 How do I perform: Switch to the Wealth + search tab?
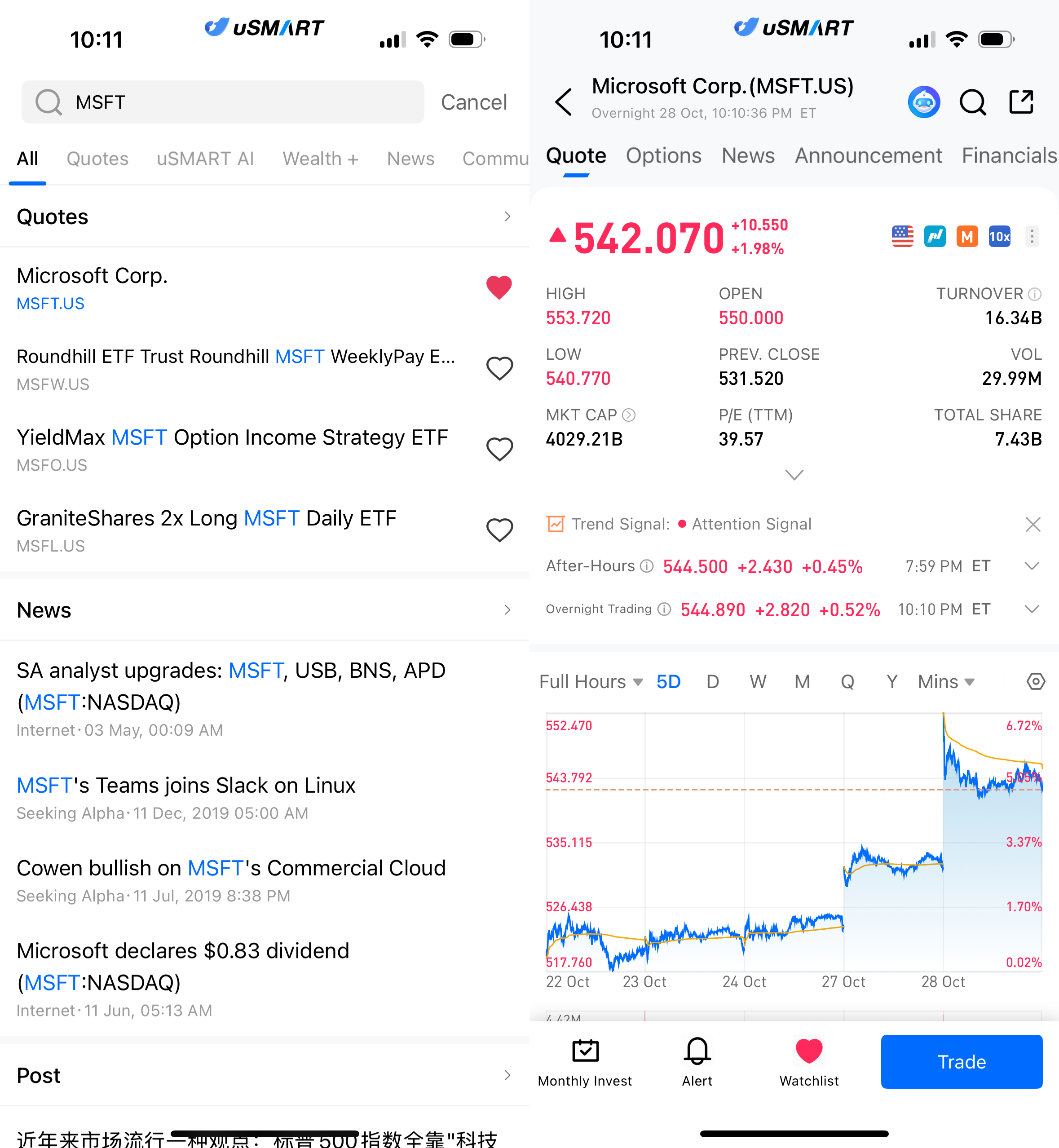[320, 159]
